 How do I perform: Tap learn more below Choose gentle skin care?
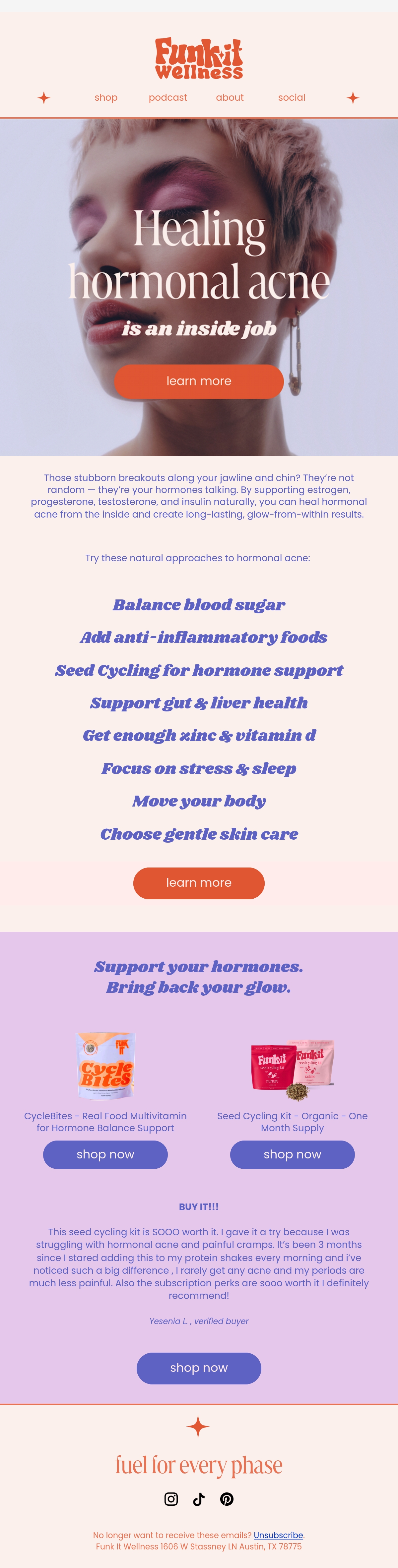[x=199, y=883]
